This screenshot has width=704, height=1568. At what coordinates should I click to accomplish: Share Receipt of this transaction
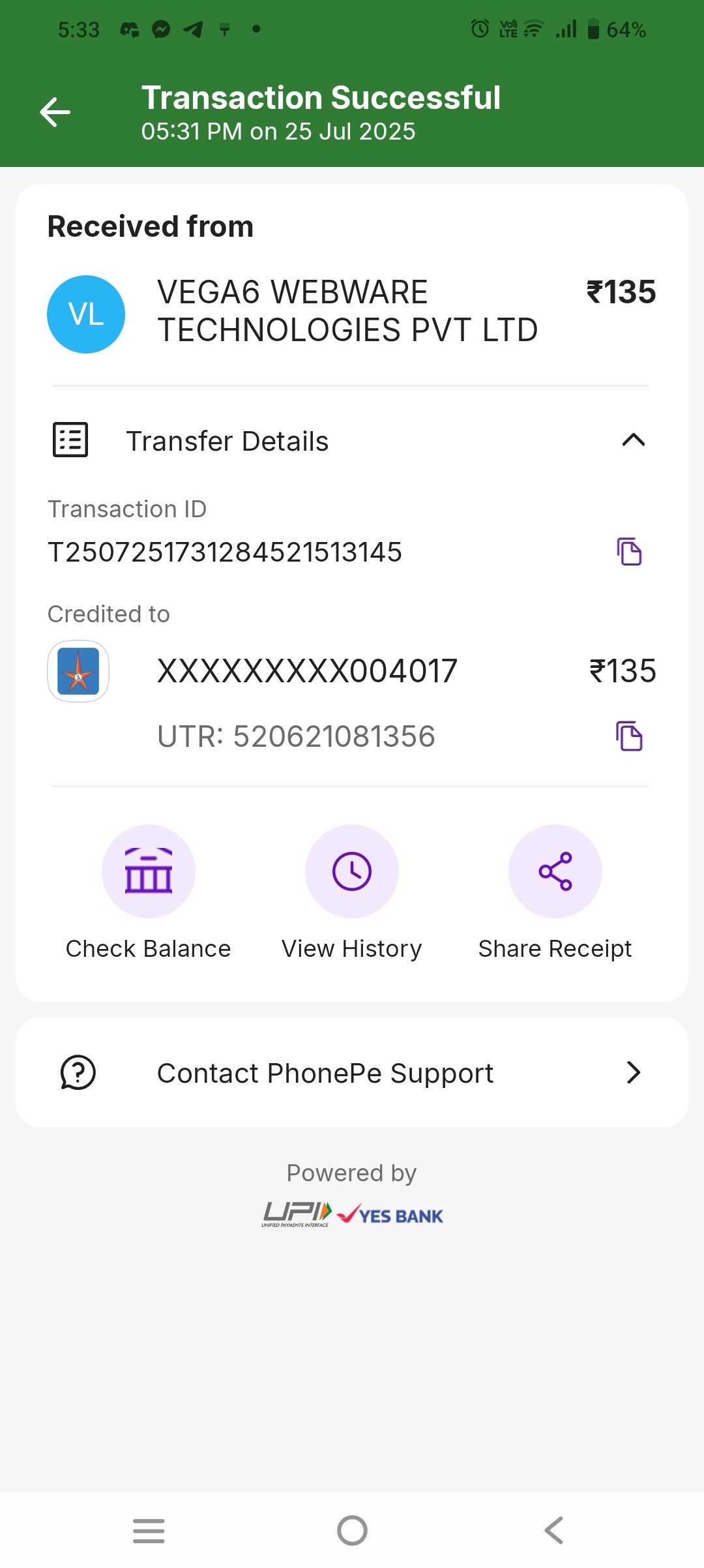[x=555, y=871]
